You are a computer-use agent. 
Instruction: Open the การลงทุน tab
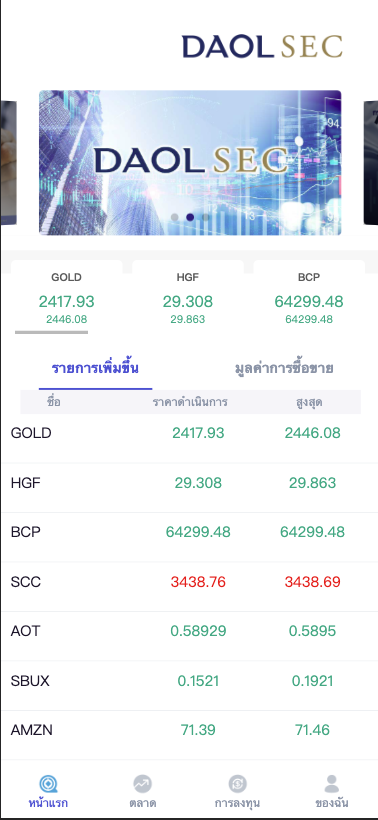click(x=237, y=791)
